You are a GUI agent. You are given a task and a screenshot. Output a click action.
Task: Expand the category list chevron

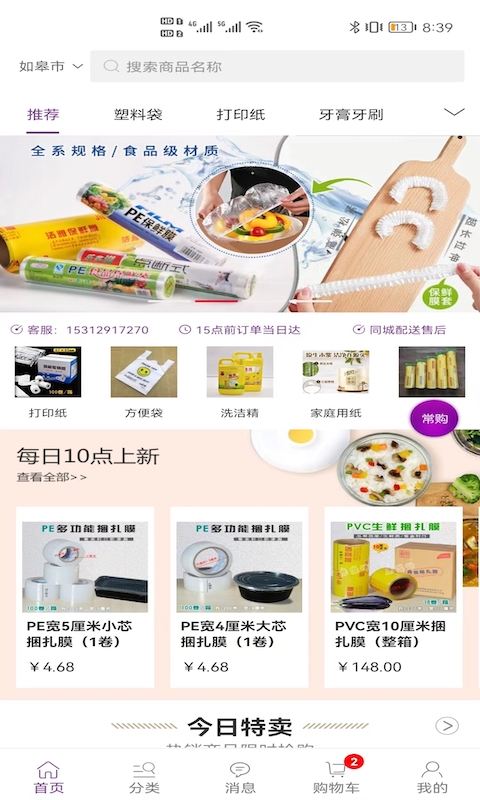(454, 112)
